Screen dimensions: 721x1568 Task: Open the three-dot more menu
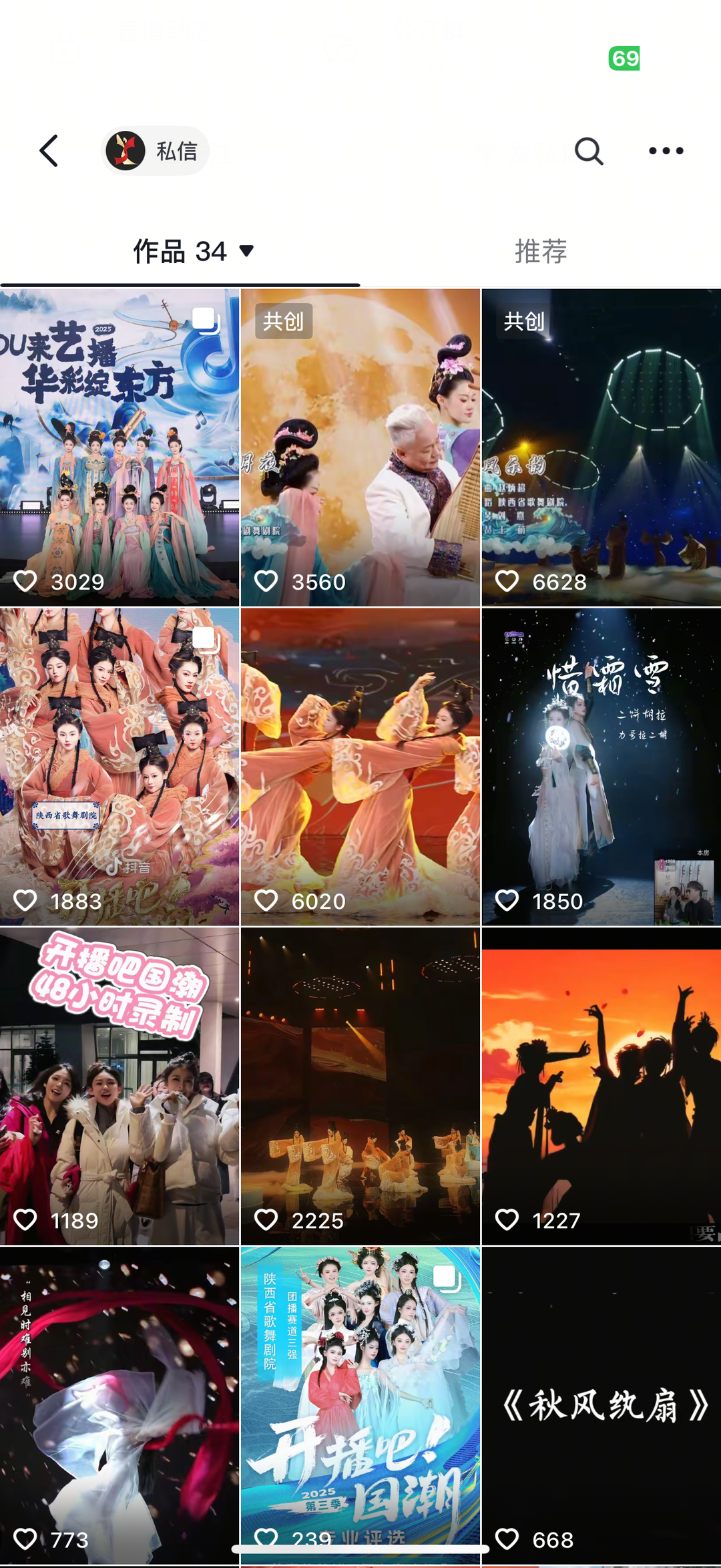tap(666, 151)
